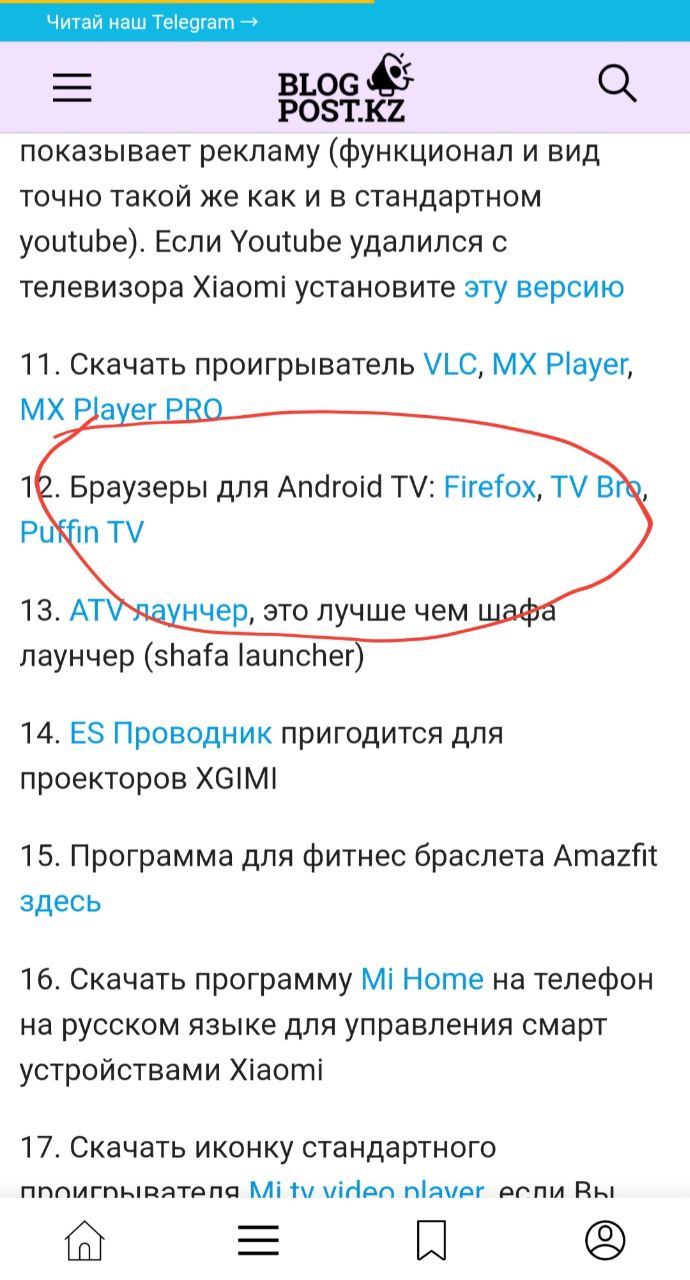Viewport: 690px width, 1280px height.
Task: Open the bottom bar menu icon
Action: [258, 1240]
